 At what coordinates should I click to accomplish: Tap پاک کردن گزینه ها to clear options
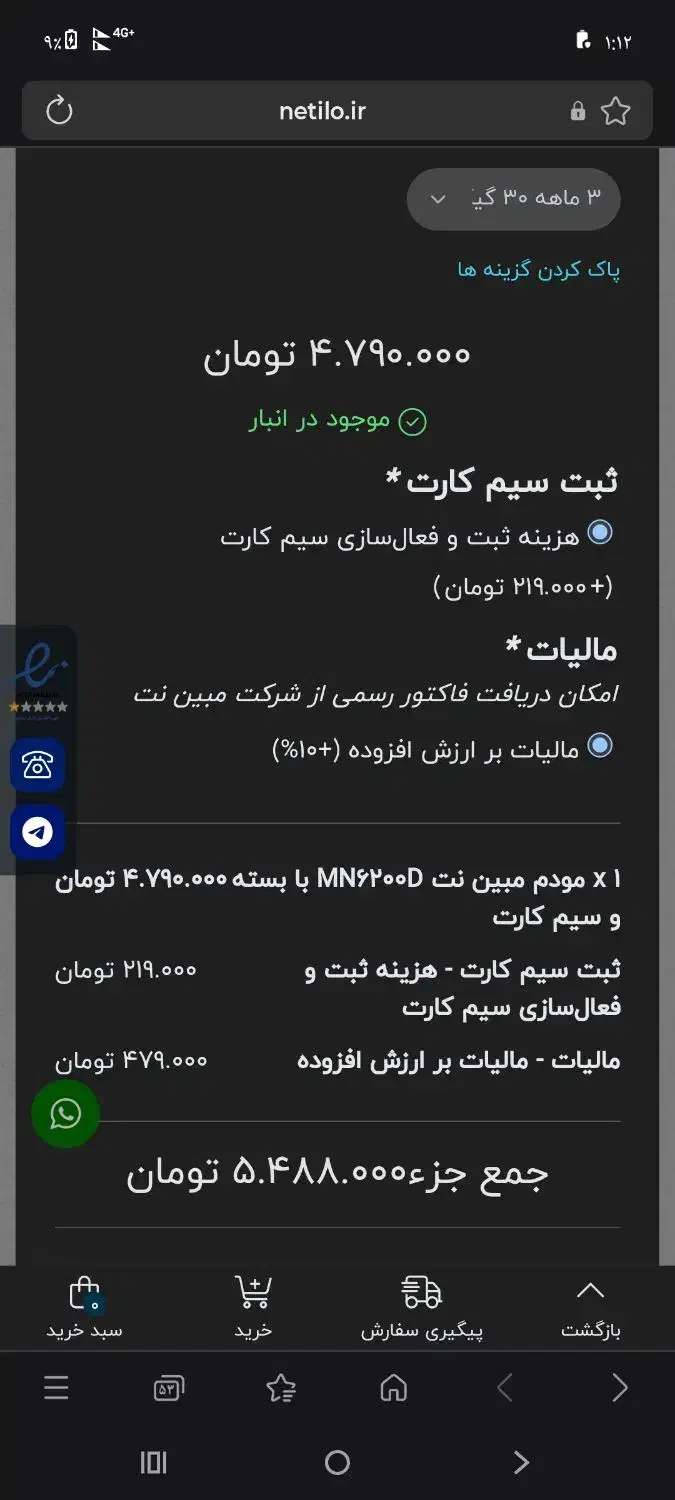(538, 270)
